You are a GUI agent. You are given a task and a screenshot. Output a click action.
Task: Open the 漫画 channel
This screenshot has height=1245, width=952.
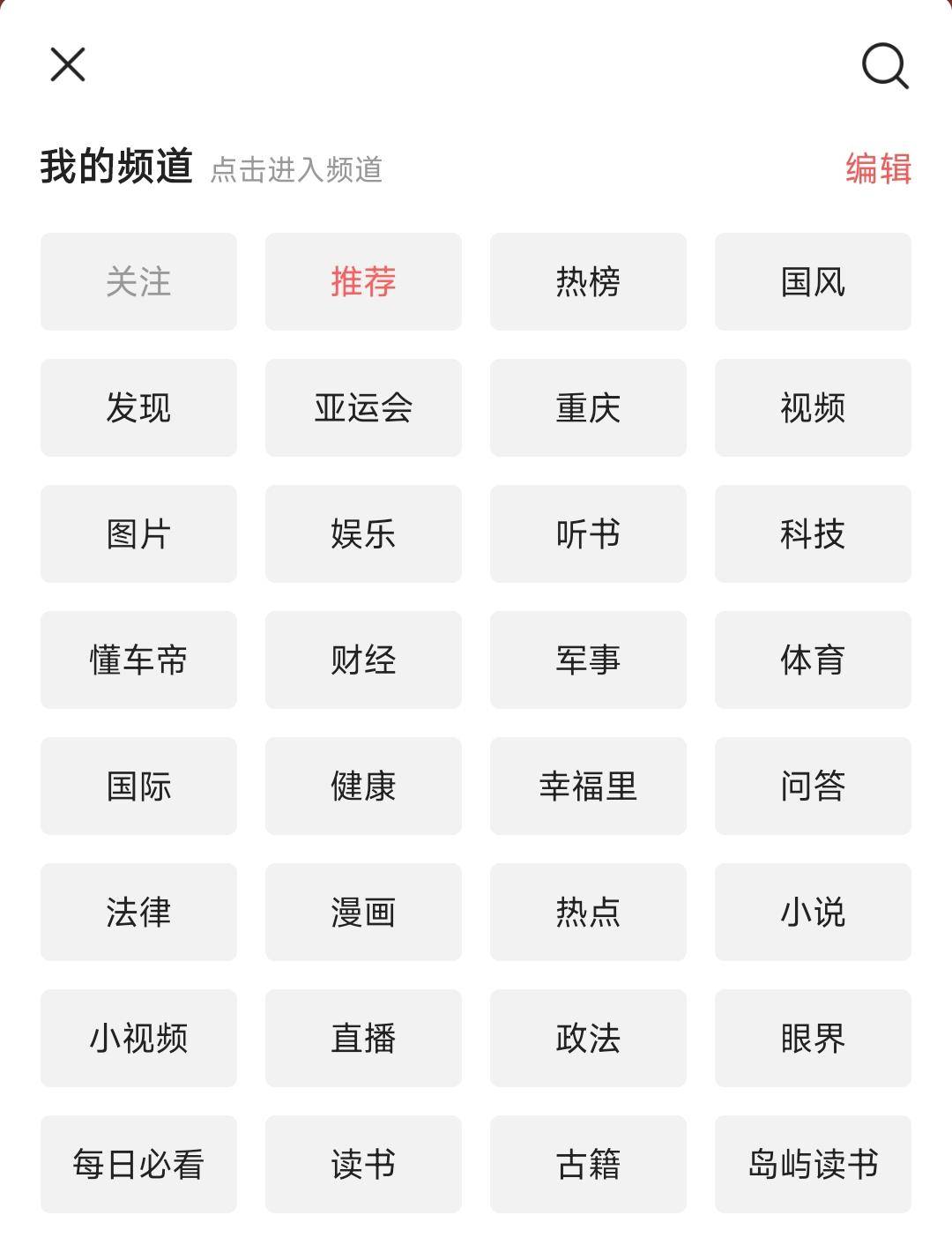(x=363, y=913)
